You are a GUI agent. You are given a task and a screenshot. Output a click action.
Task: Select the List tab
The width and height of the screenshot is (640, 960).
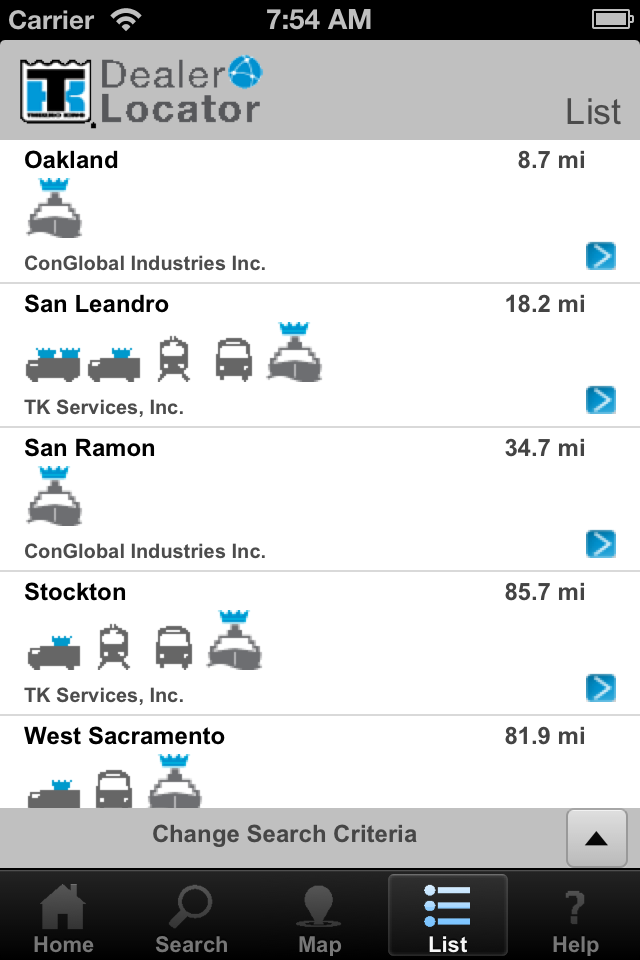tap(447, 916)
